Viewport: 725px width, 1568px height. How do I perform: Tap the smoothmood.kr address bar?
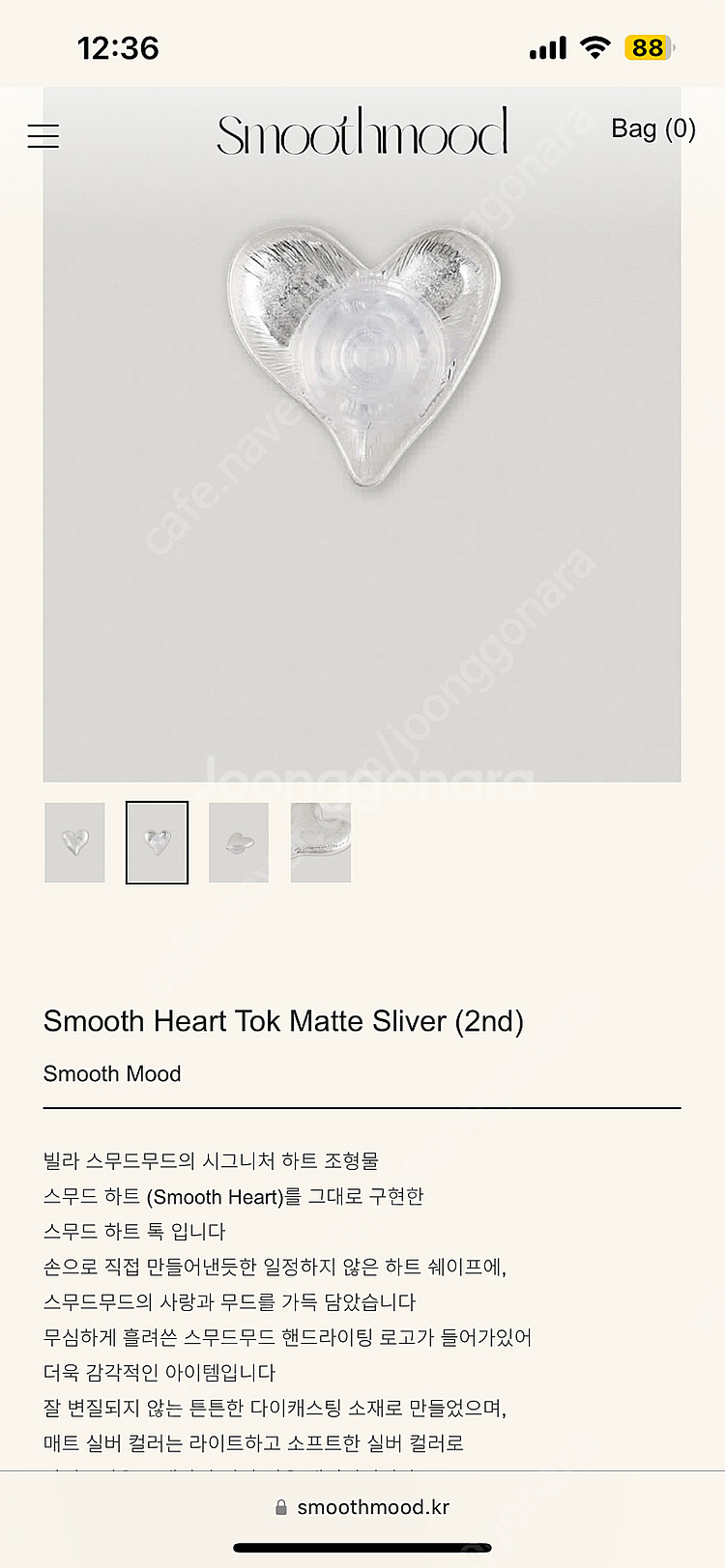(x=362, y=1507)
